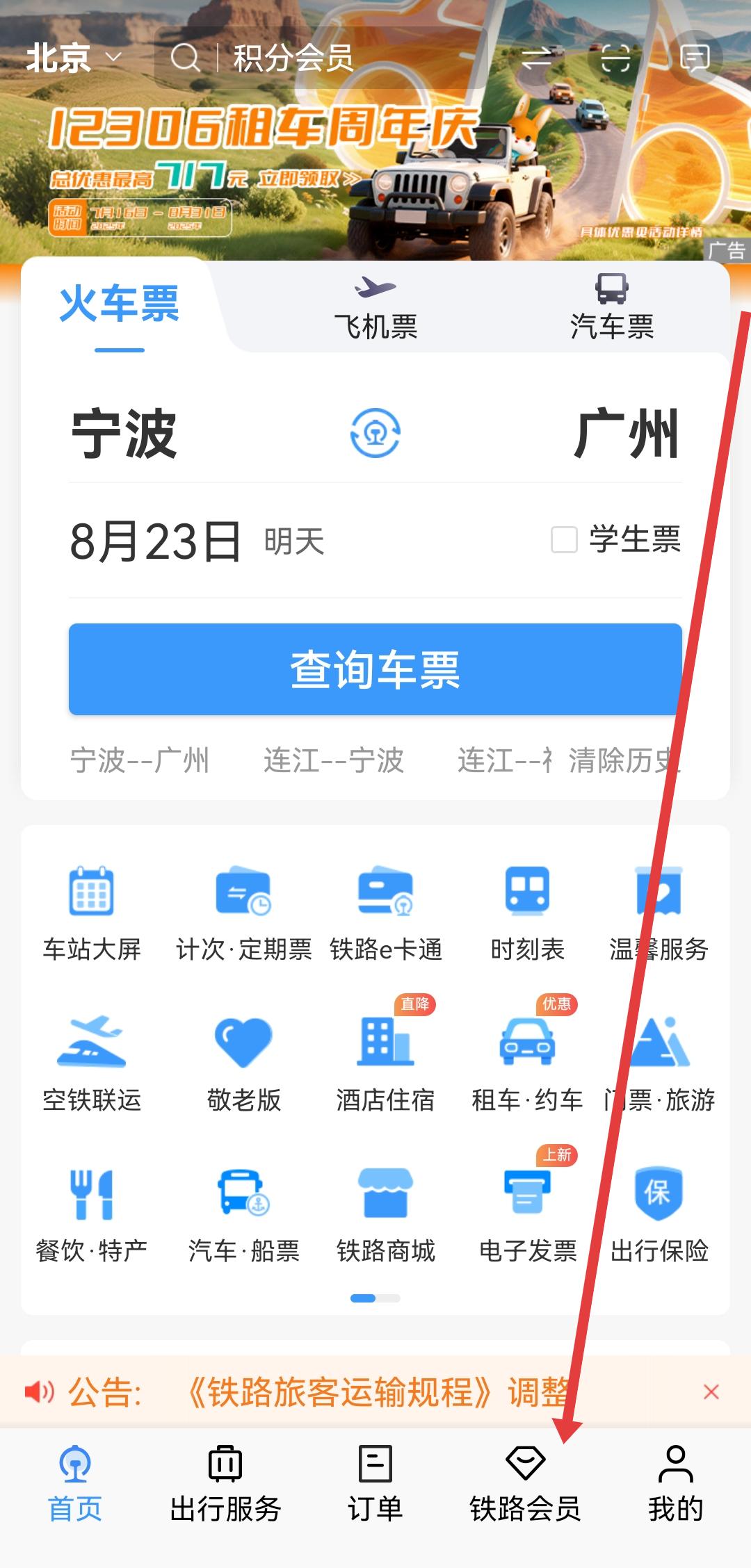The image size is (751, 1568).
Task: Switch to the 飞机票 tab
Action: tap(375, 309)
